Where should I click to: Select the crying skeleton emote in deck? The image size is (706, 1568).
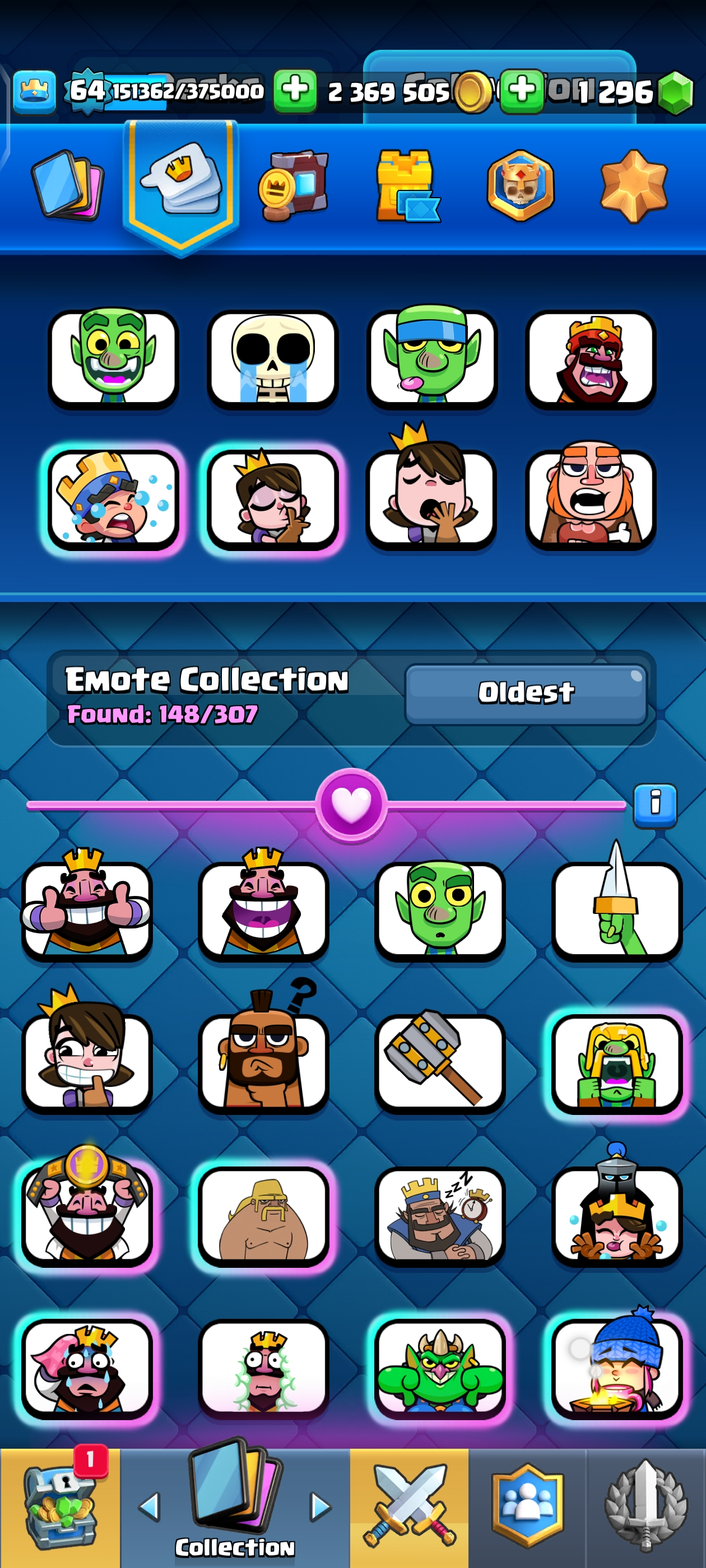[272, 359]
